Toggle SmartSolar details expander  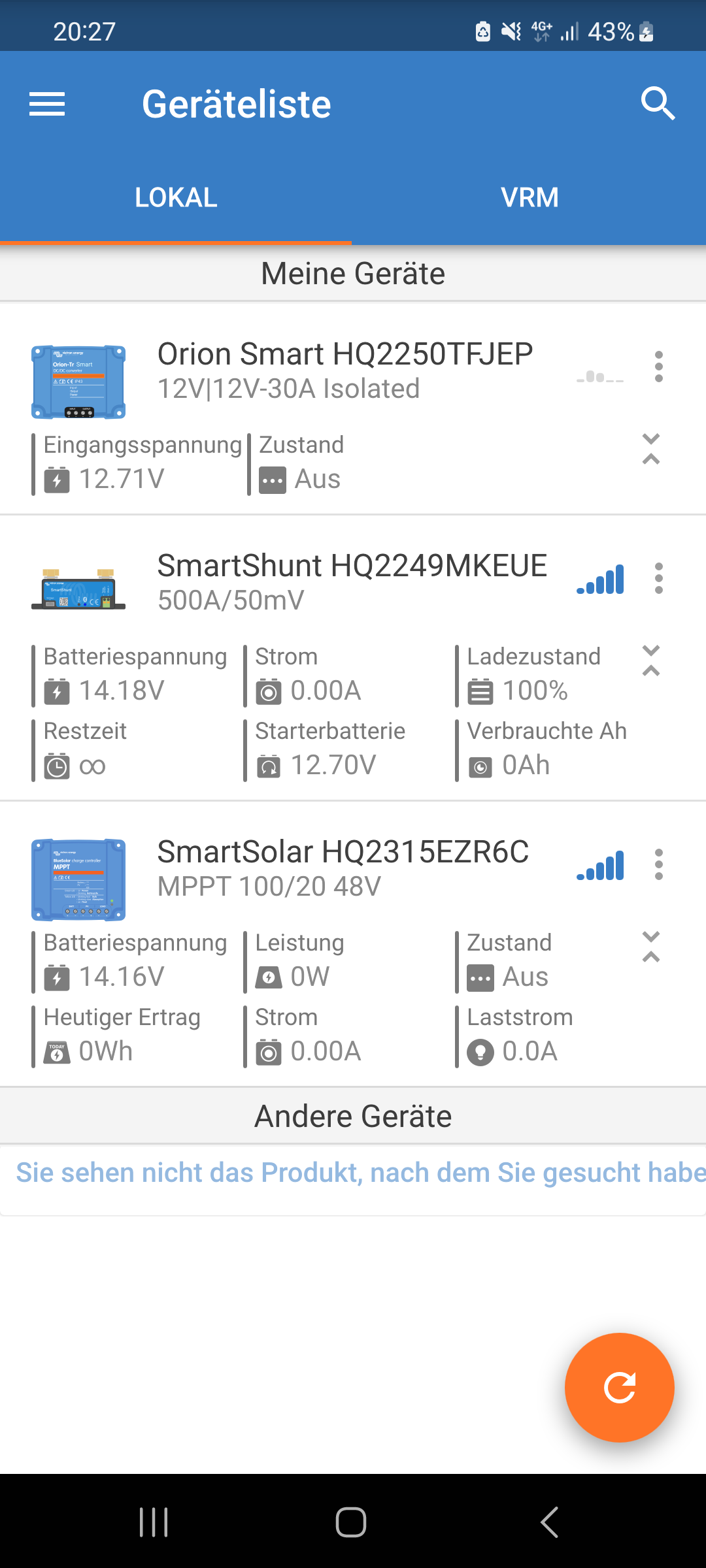point(651,947)
